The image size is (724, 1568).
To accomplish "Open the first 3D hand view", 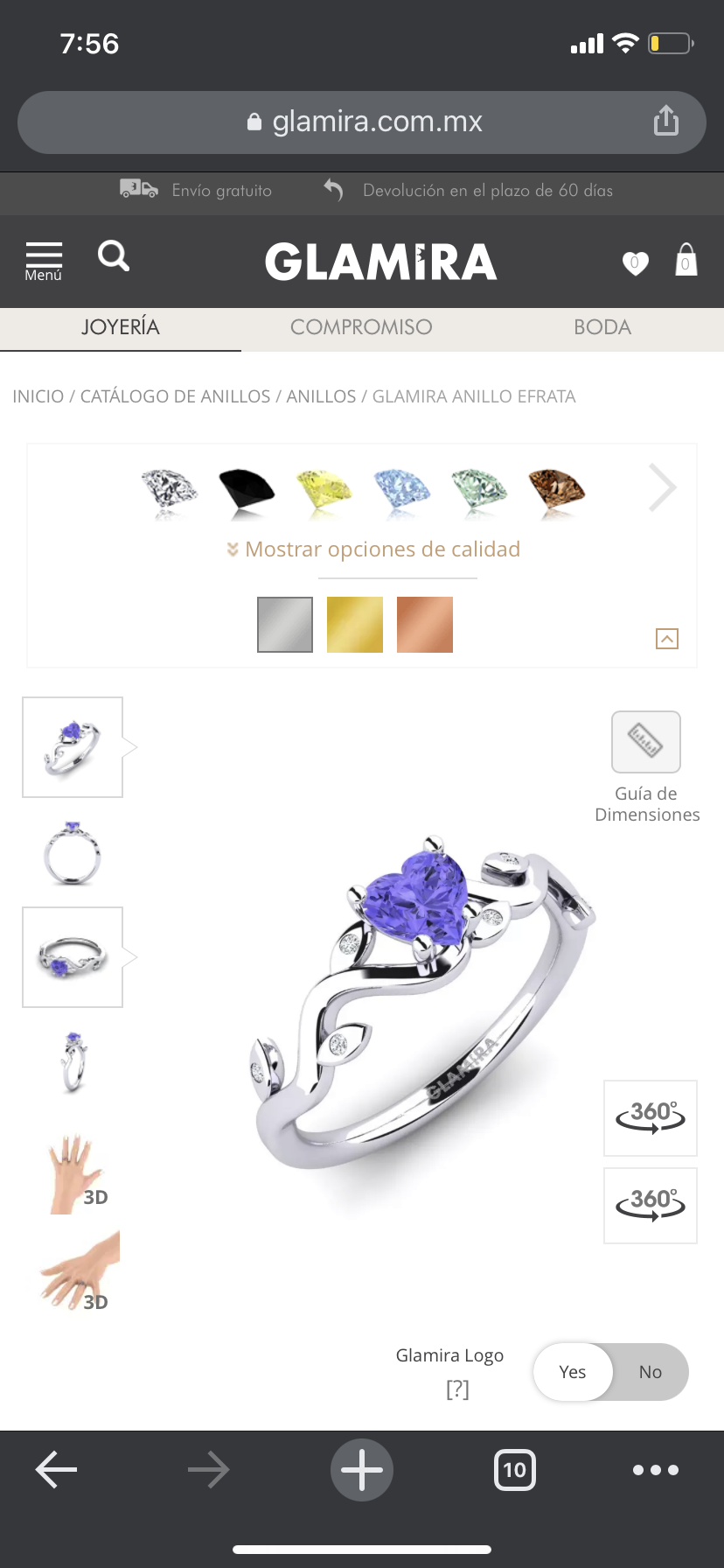I will pyautogui.click(x=76, y=1172).
